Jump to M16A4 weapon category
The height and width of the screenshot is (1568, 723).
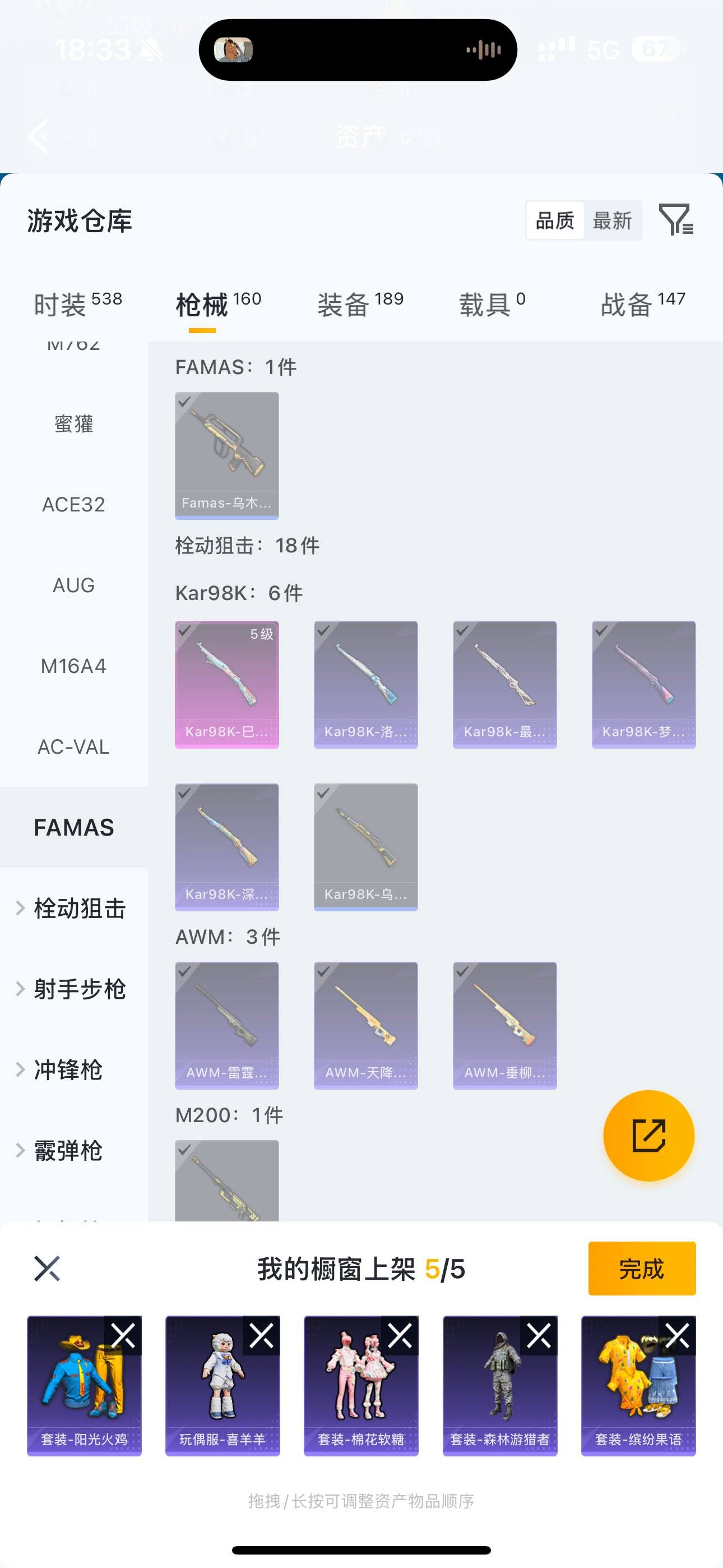pos(73,667)
